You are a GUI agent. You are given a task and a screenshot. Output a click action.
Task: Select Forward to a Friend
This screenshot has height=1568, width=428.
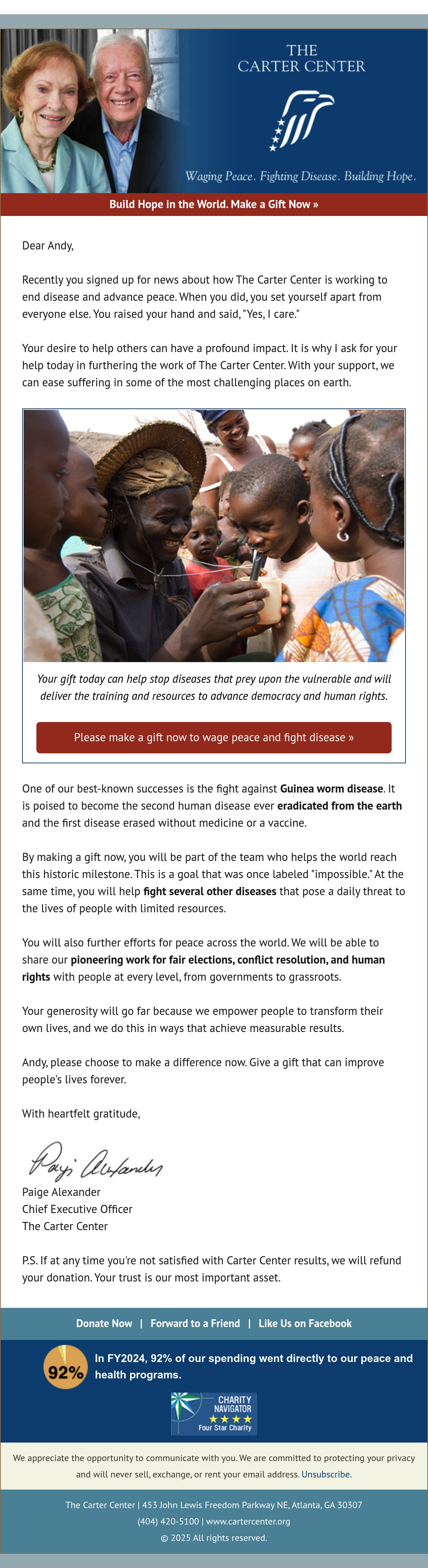pyautogui.click(x=195, y=1323)
